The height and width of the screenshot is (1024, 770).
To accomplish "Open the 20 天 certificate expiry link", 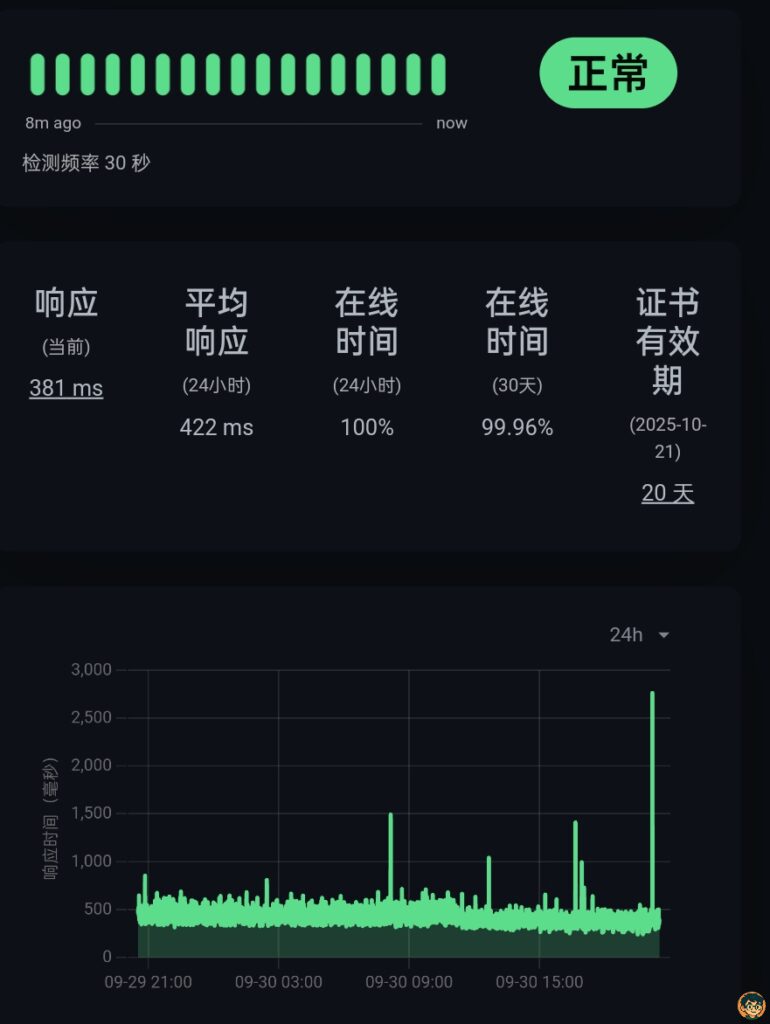I will (x=667, y=493).
